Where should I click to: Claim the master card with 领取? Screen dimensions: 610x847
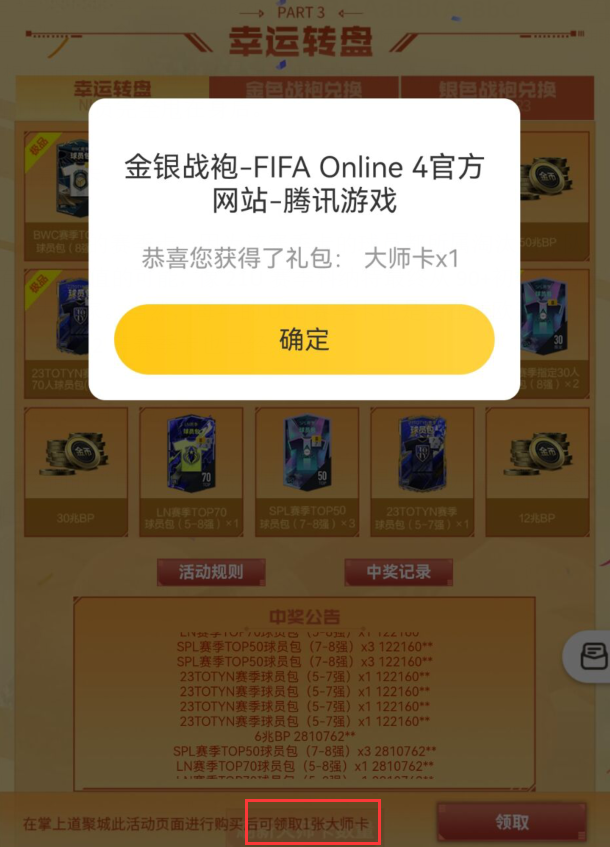pos(511,822)
